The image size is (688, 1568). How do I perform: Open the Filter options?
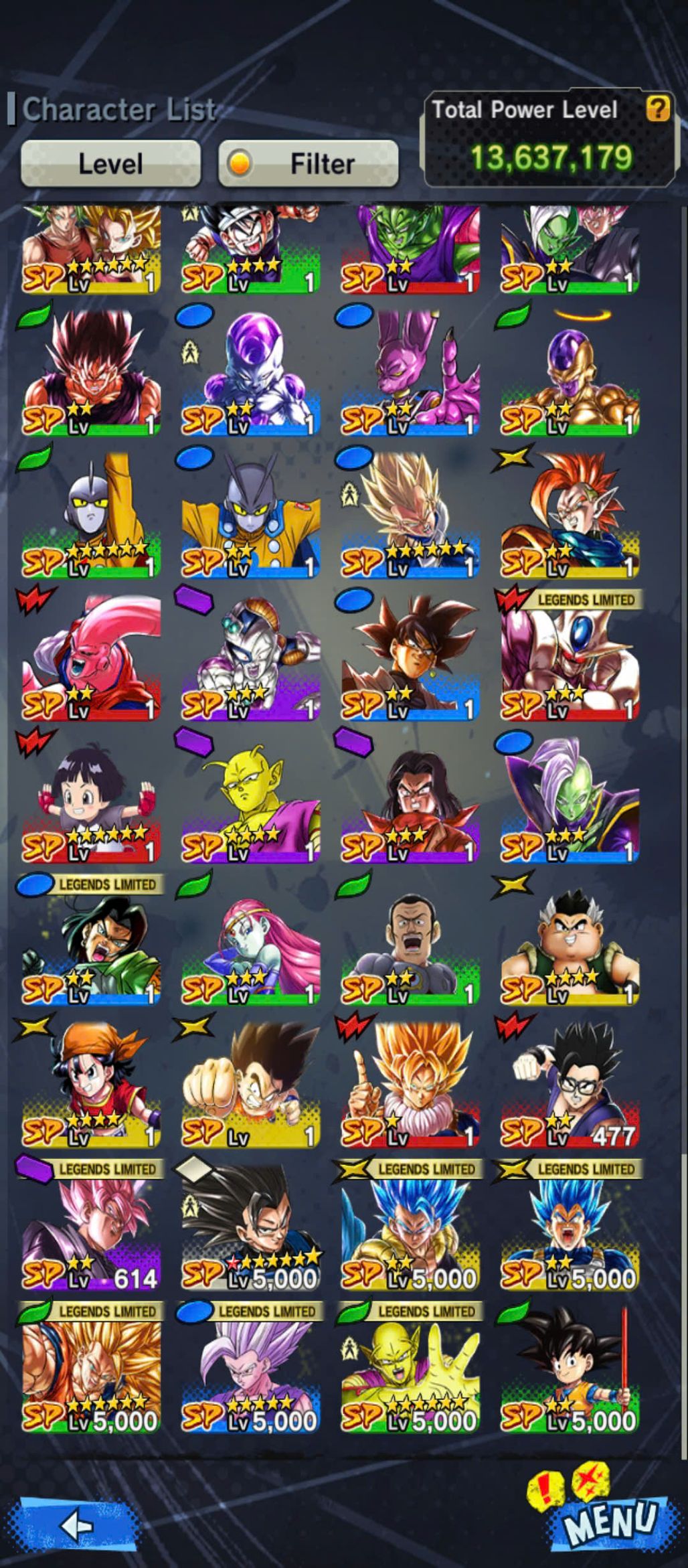[309, 163]
